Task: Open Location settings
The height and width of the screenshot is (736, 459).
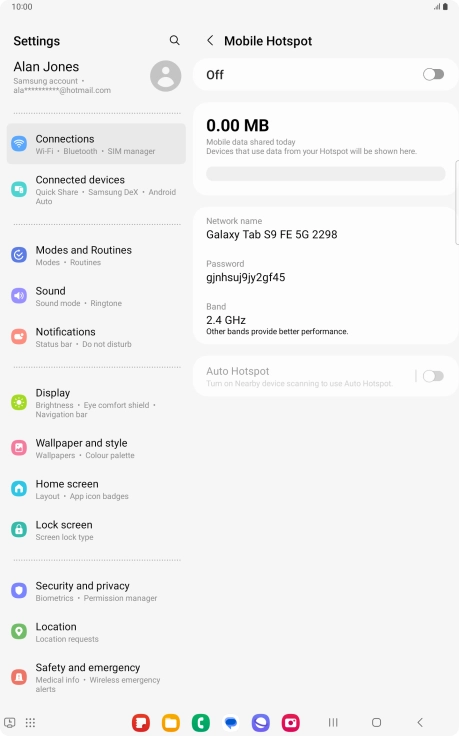Action: 96,632
